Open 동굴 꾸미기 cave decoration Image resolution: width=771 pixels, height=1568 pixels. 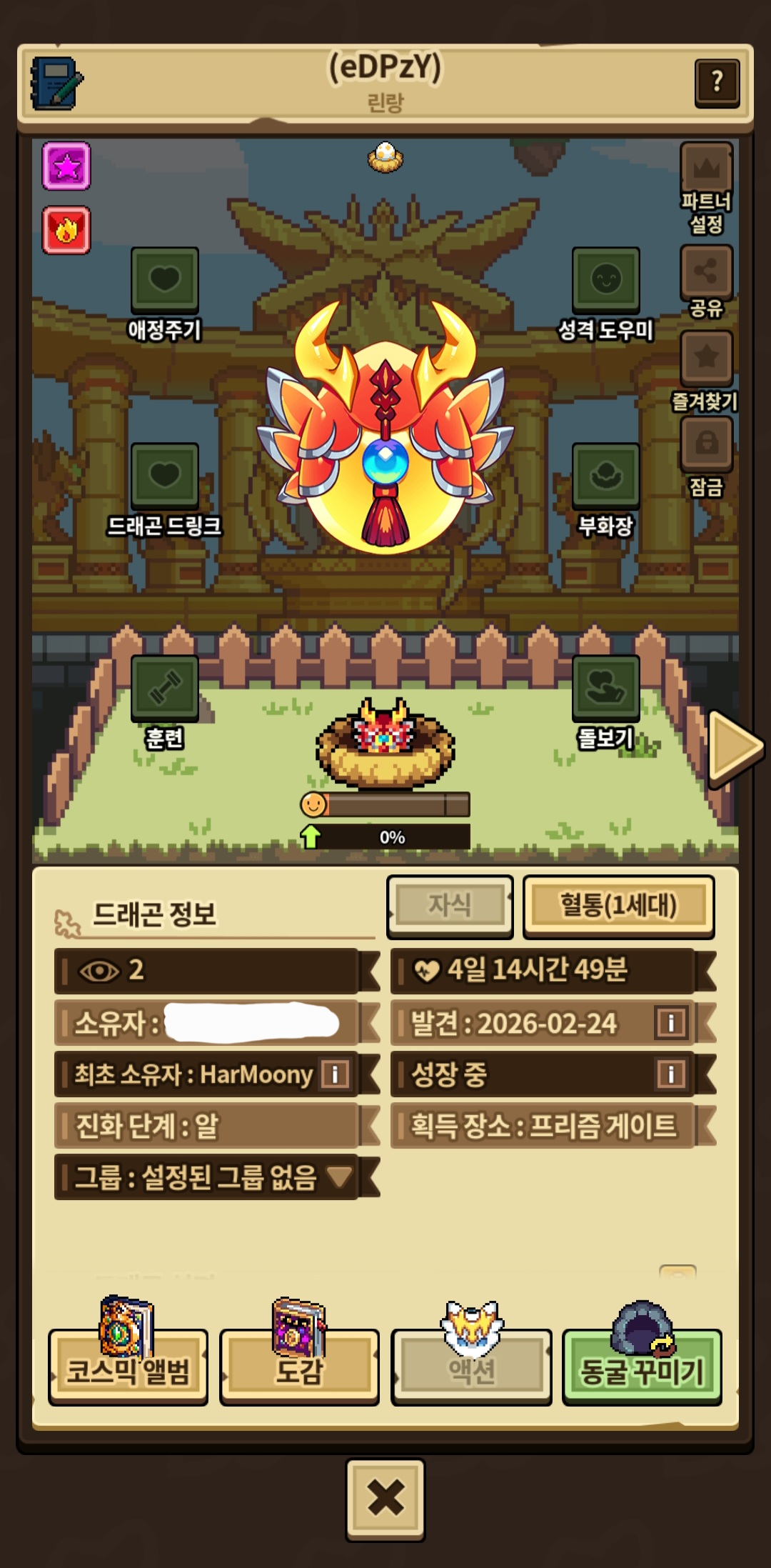(642, 1369)
